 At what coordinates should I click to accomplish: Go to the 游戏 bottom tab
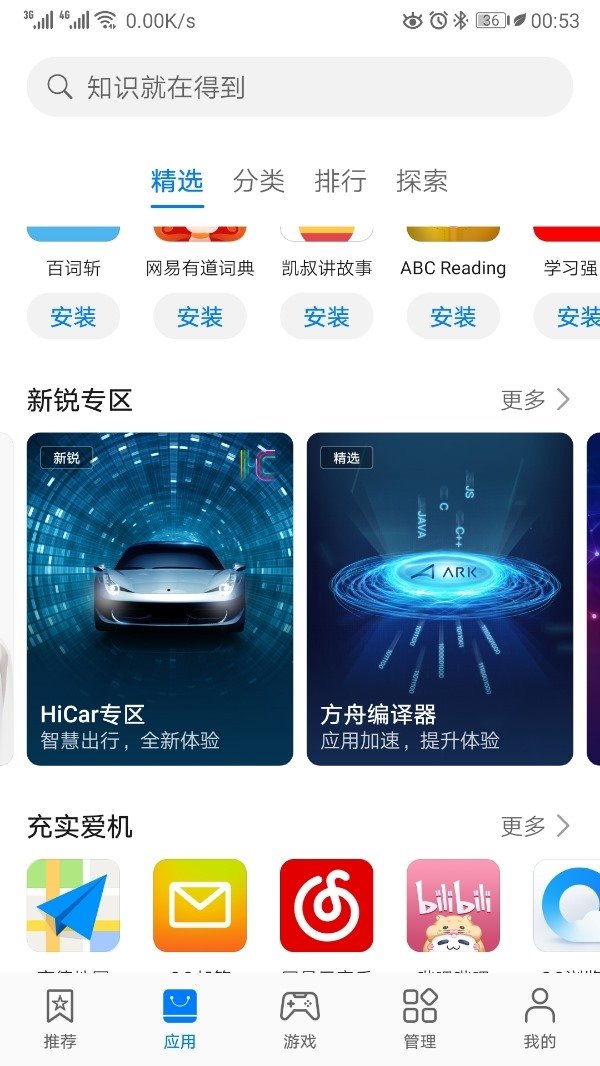(x=300, y=1018)
